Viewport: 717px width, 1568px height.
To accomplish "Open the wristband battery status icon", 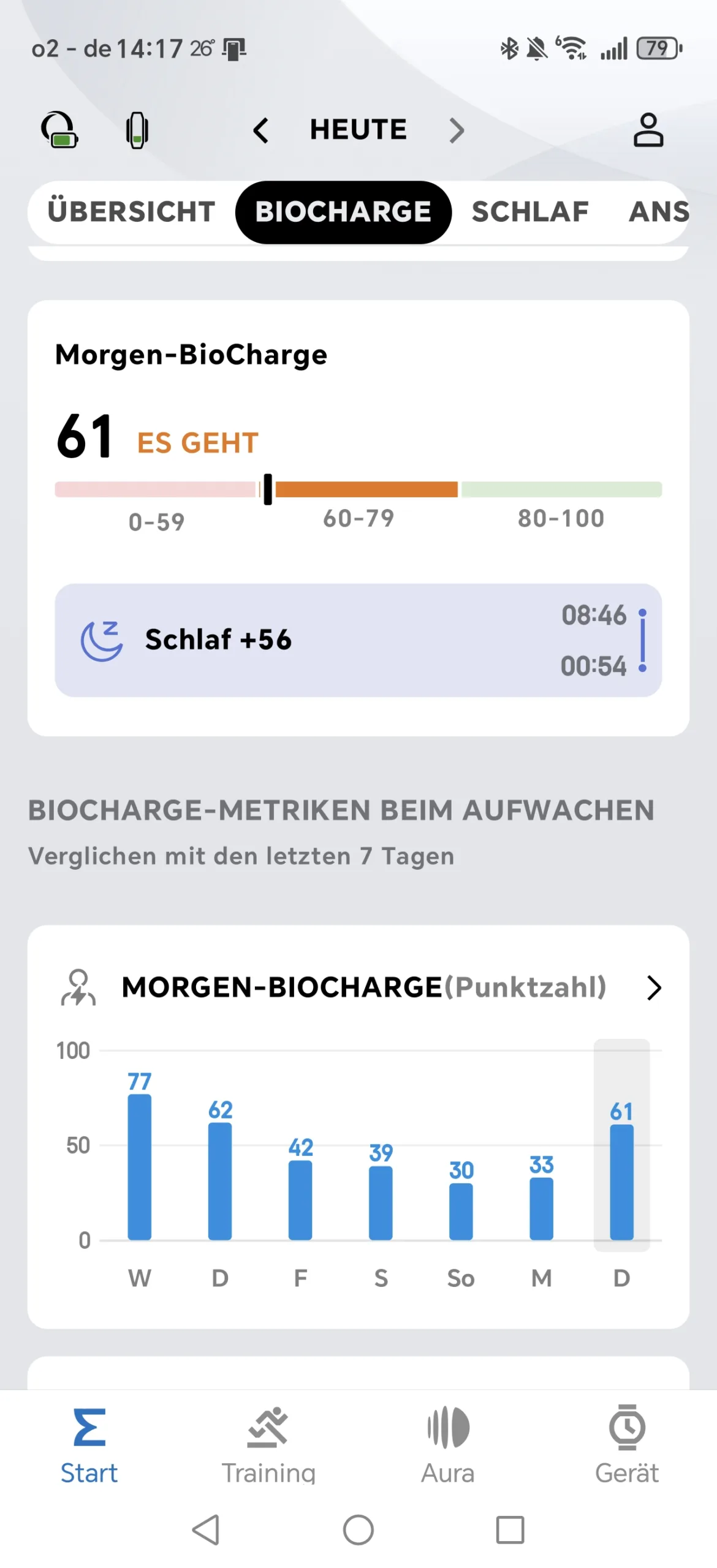I will click(x=137, y=130).
